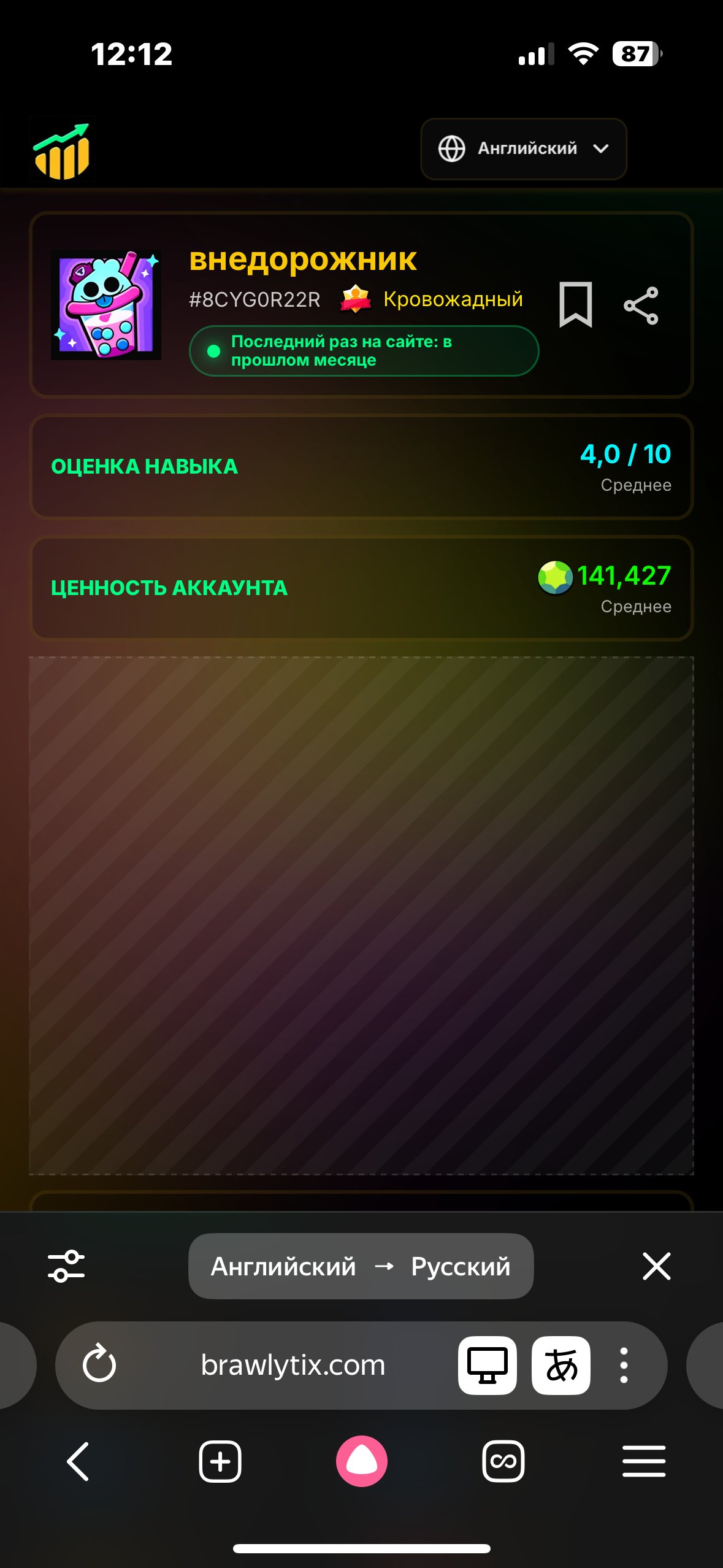Change translation languages Английский → Русский
The image size is (723, 1568).
361,1266
